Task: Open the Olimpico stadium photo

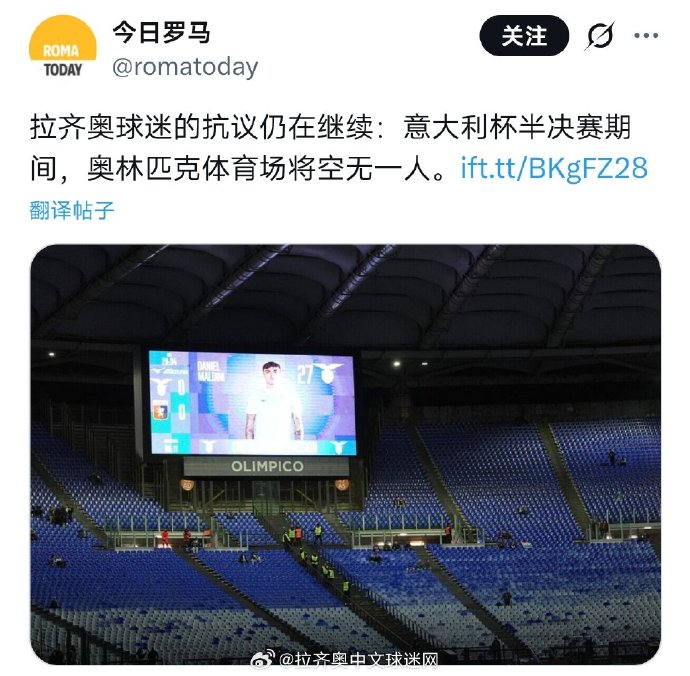Action: (345, 455)
